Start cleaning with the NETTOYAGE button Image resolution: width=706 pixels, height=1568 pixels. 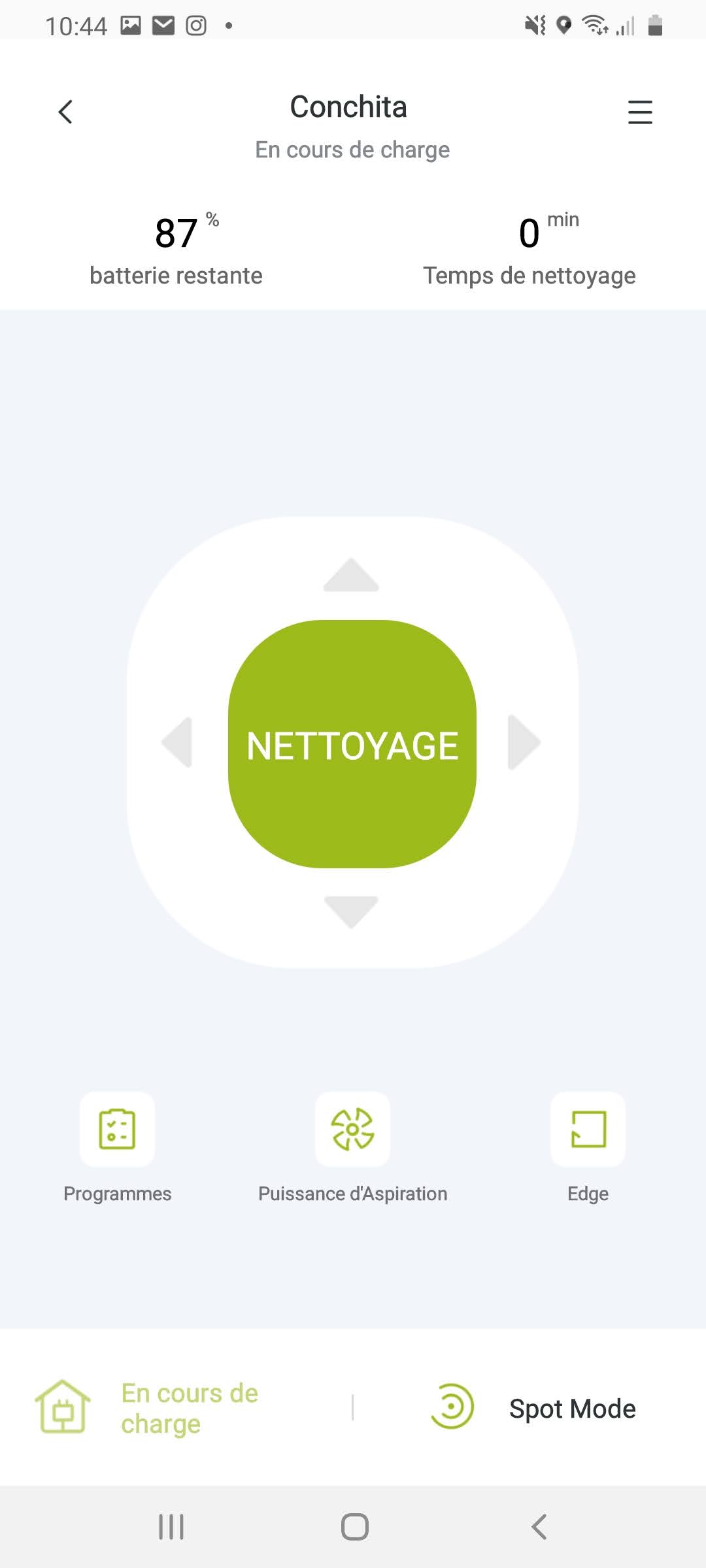pyautogui.click(x=352, y=744)
